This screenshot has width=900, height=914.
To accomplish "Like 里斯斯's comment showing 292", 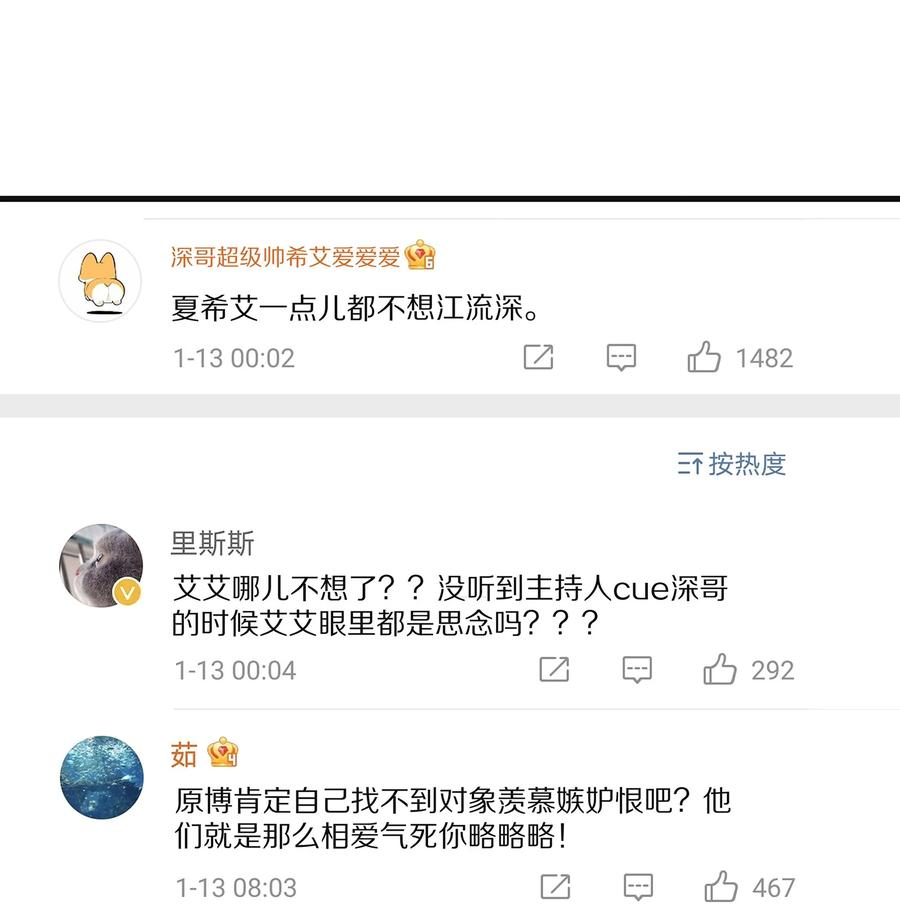I will point(722,670).
